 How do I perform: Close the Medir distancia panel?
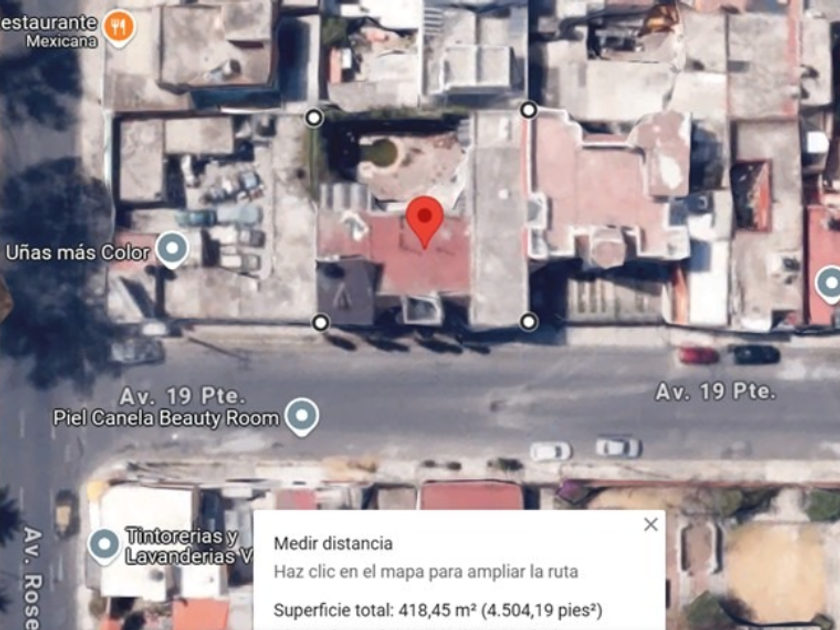click(651, 524)
